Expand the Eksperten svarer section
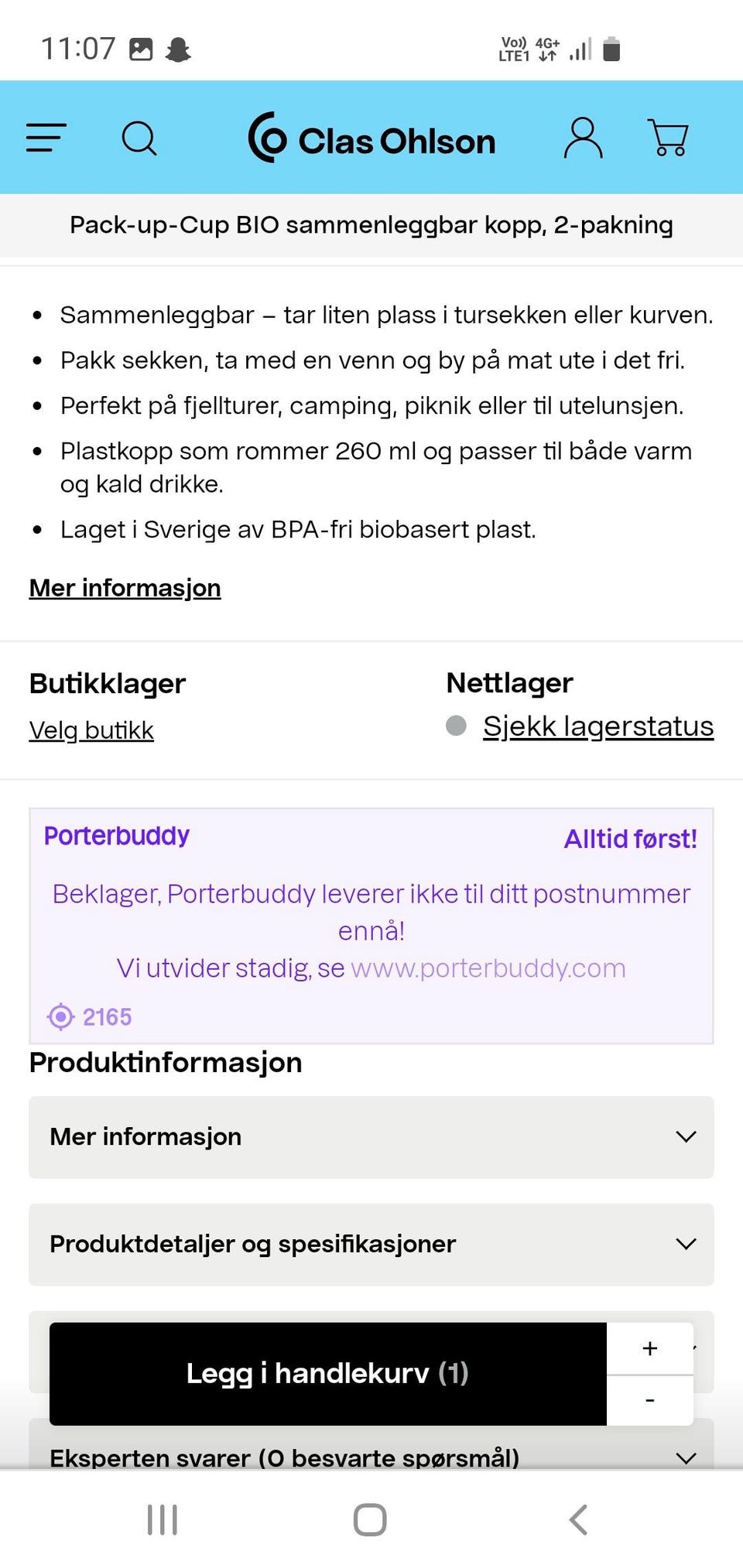The width and height of the screenshot is (743, 1568). 371,1457
